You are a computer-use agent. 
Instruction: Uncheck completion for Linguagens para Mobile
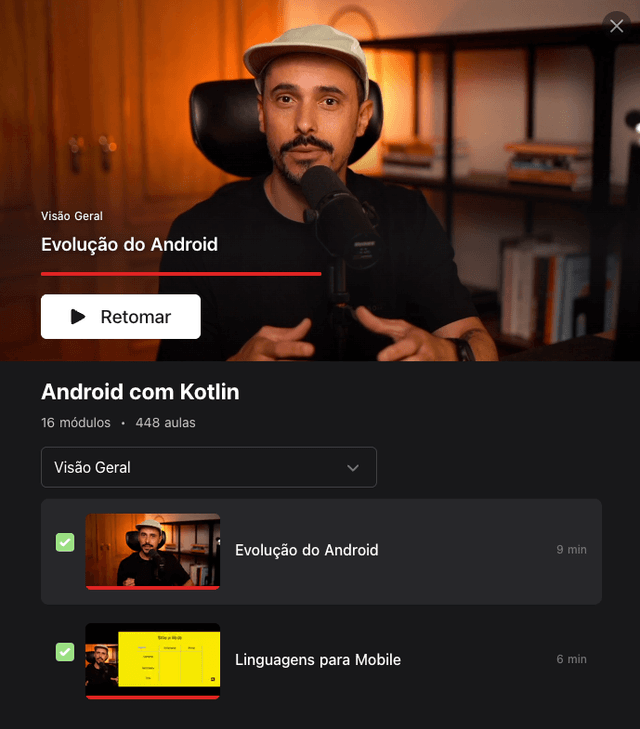(65, 652)
